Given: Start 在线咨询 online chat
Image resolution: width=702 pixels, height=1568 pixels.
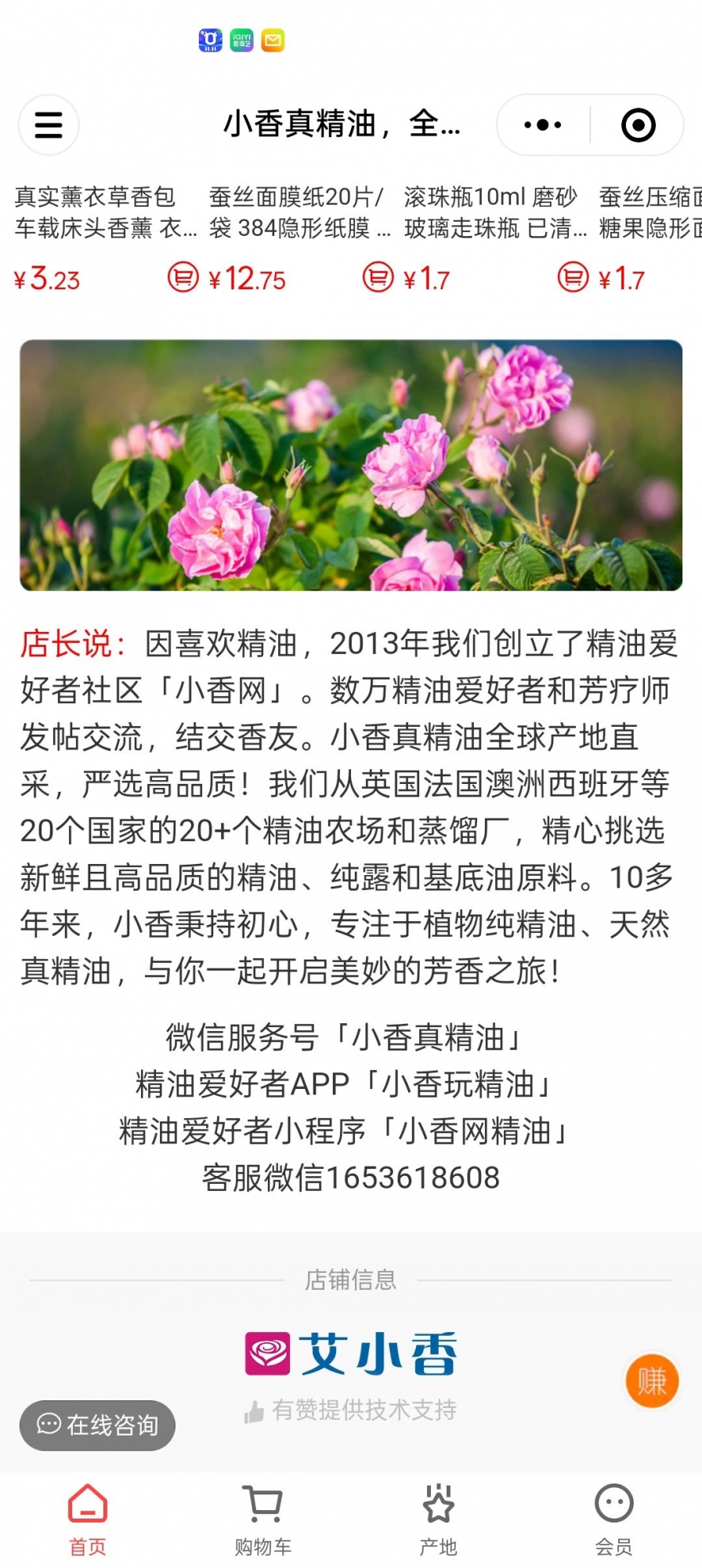Looking at the screenshot, I should (x=97, y=1425).
